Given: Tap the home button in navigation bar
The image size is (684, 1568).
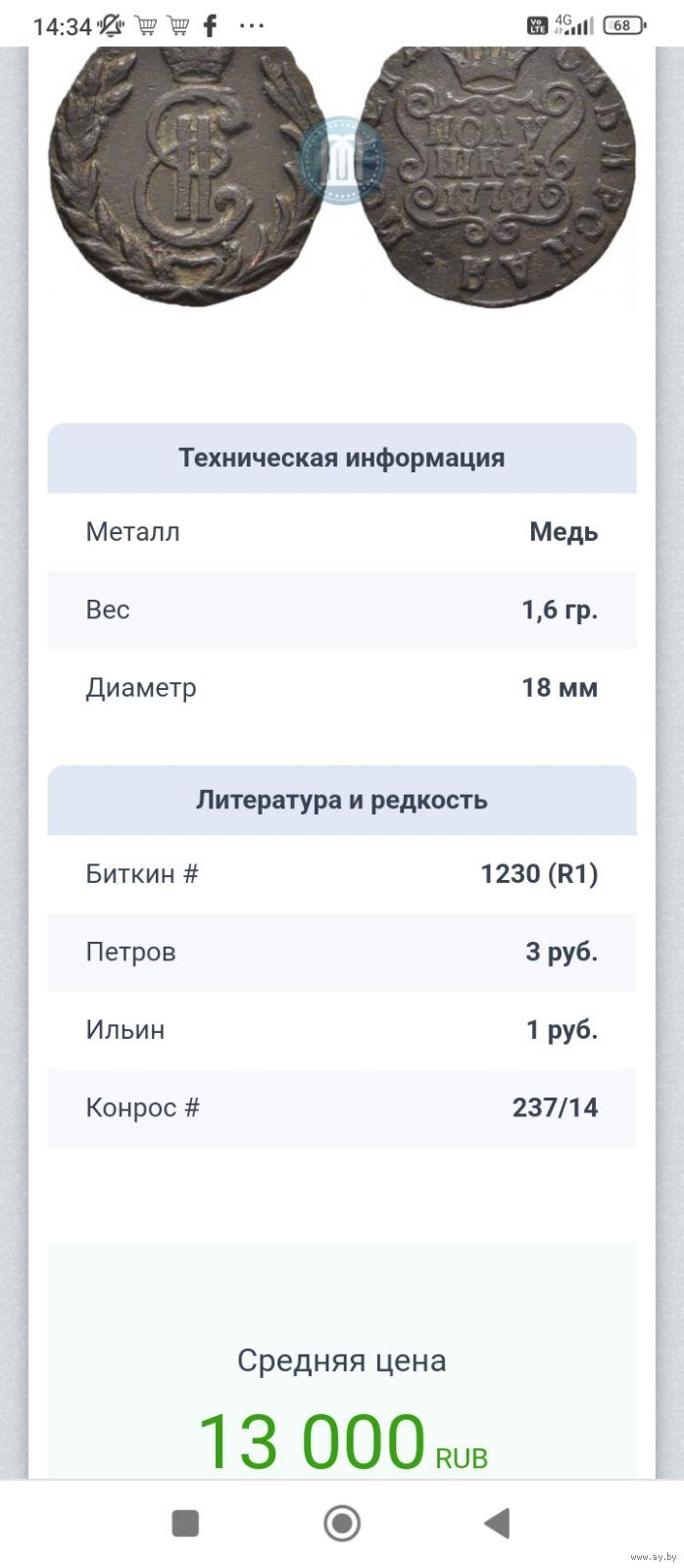Looking at the screenshot, I should [x=342, y=1523].
